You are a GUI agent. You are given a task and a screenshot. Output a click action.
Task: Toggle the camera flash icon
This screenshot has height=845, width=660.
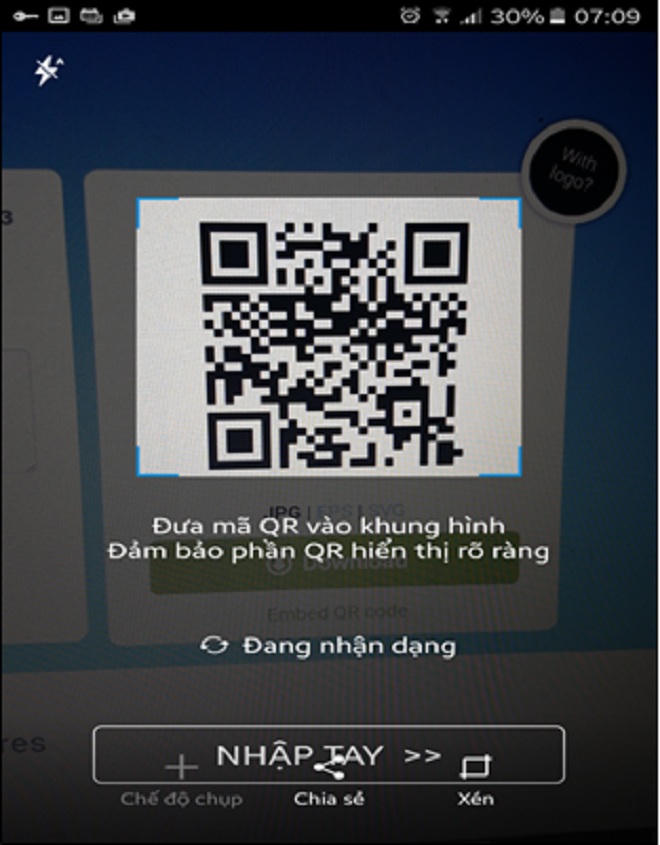47,70
